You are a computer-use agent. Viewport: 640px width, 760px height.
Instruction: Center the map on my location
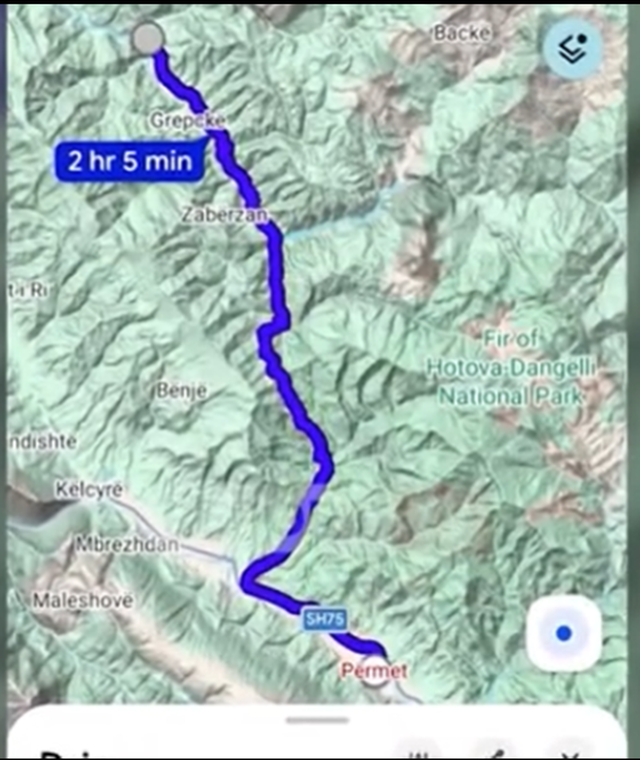click(x=564, y=633)
